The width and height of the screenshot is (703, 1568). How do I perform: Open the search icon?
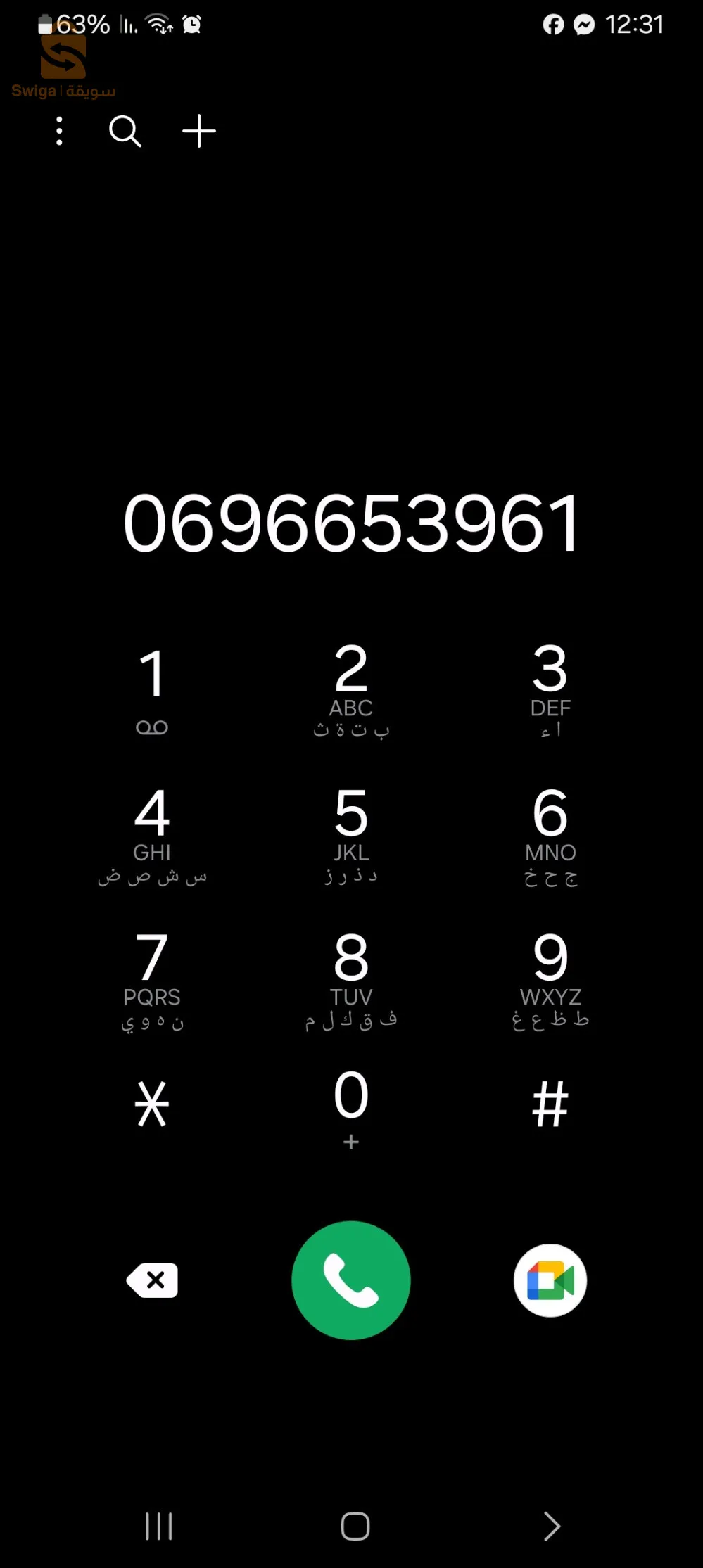click(125, 132)
